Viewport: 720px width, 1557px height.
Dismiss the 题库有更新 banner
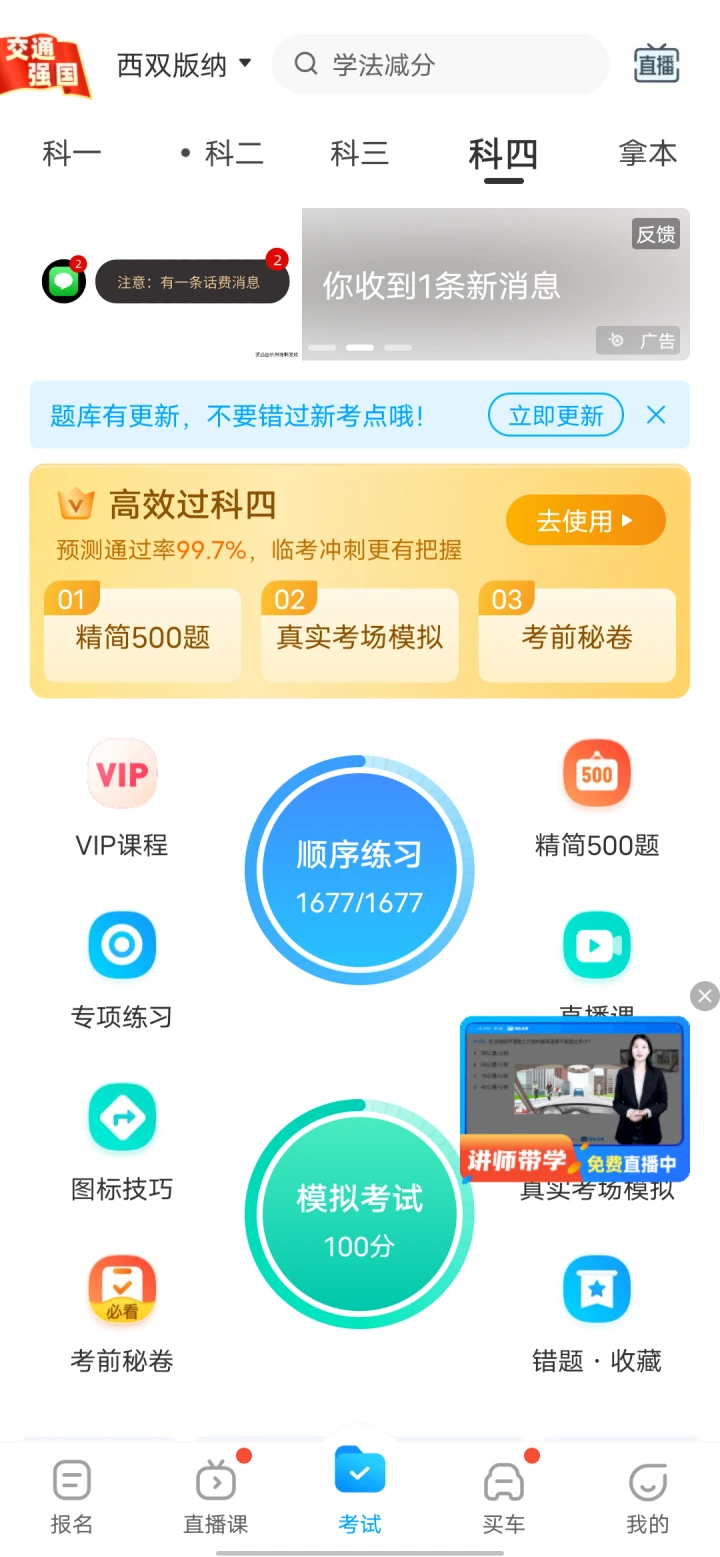tap(656, 415)
